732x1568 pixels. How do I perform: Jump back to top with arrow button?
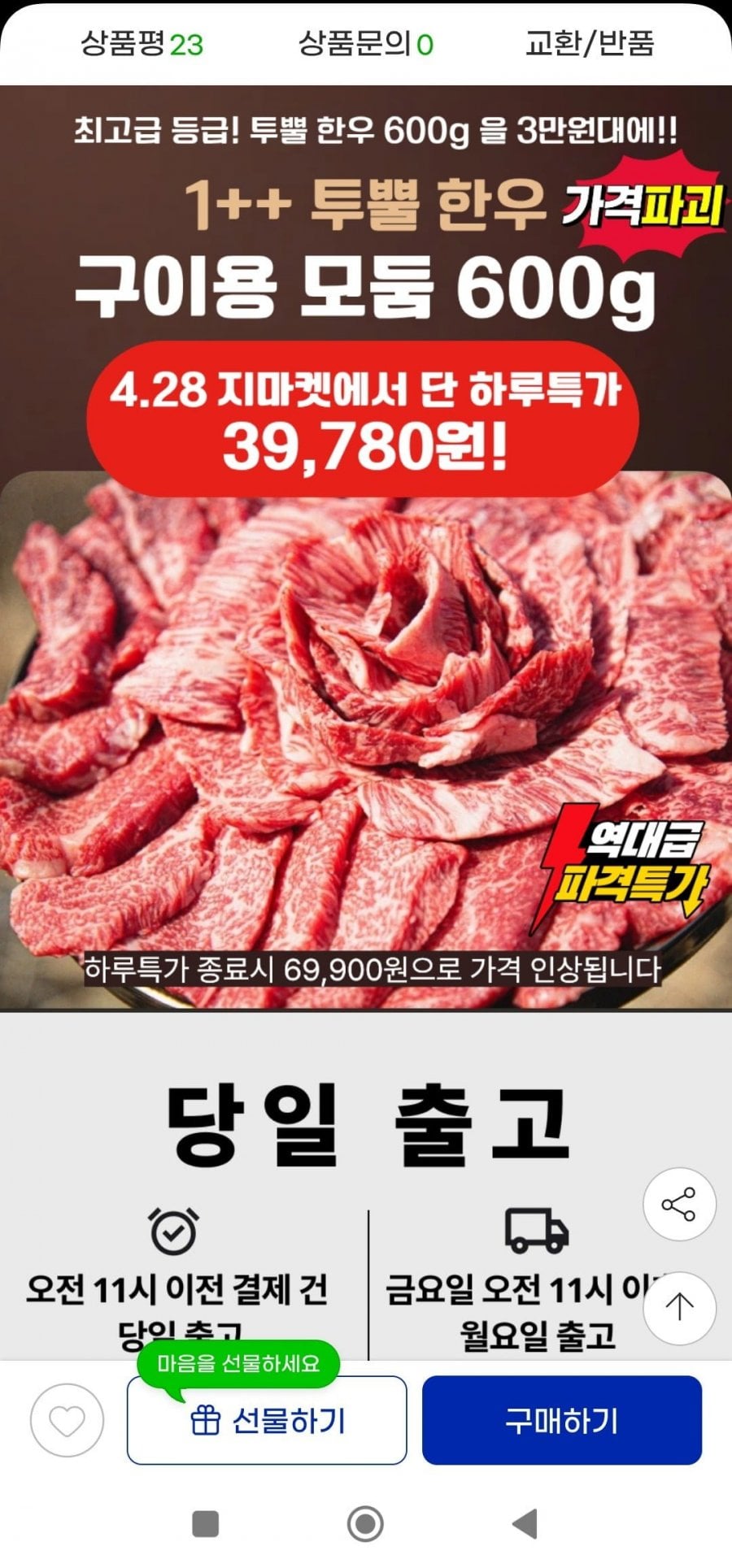679,1307
